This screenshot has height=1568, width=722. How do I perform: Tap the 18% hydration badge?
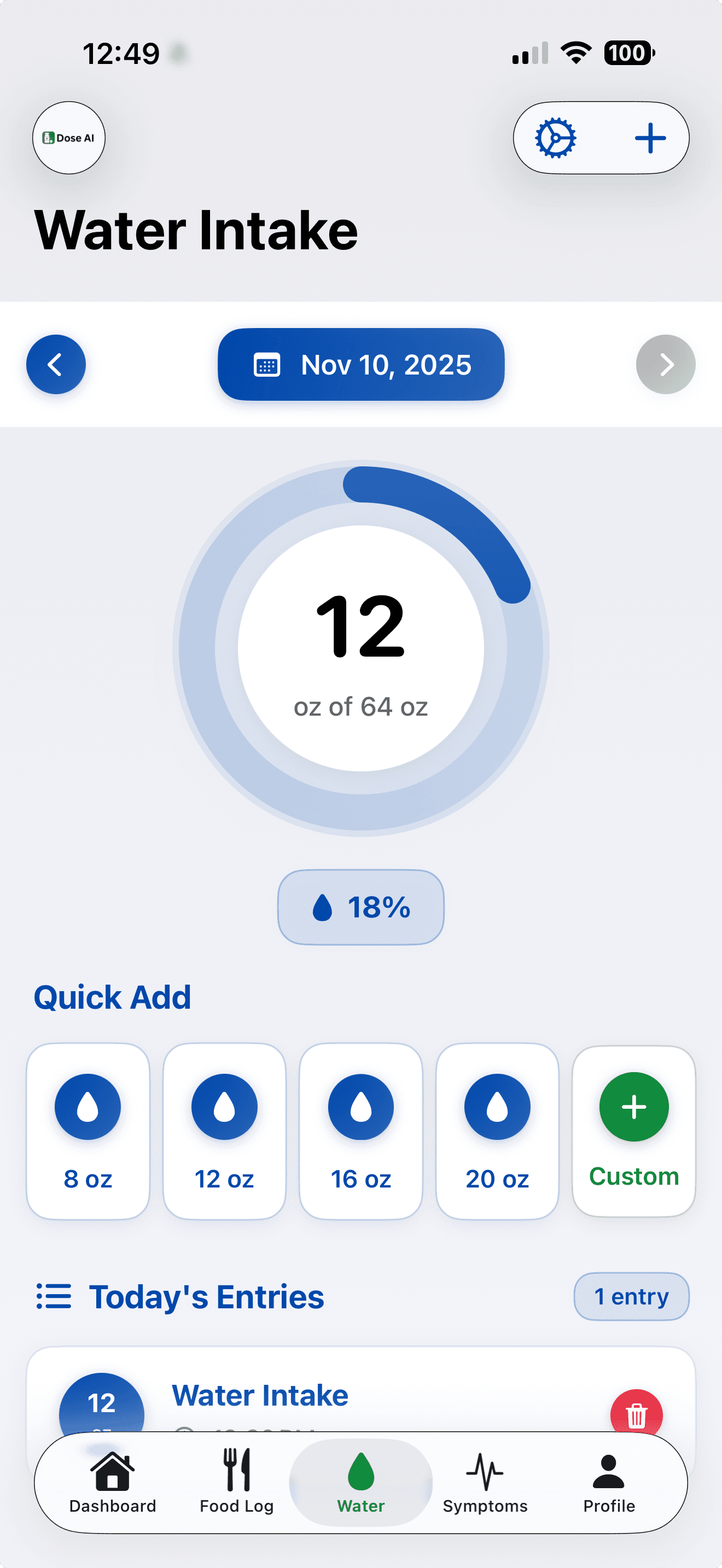360,907
